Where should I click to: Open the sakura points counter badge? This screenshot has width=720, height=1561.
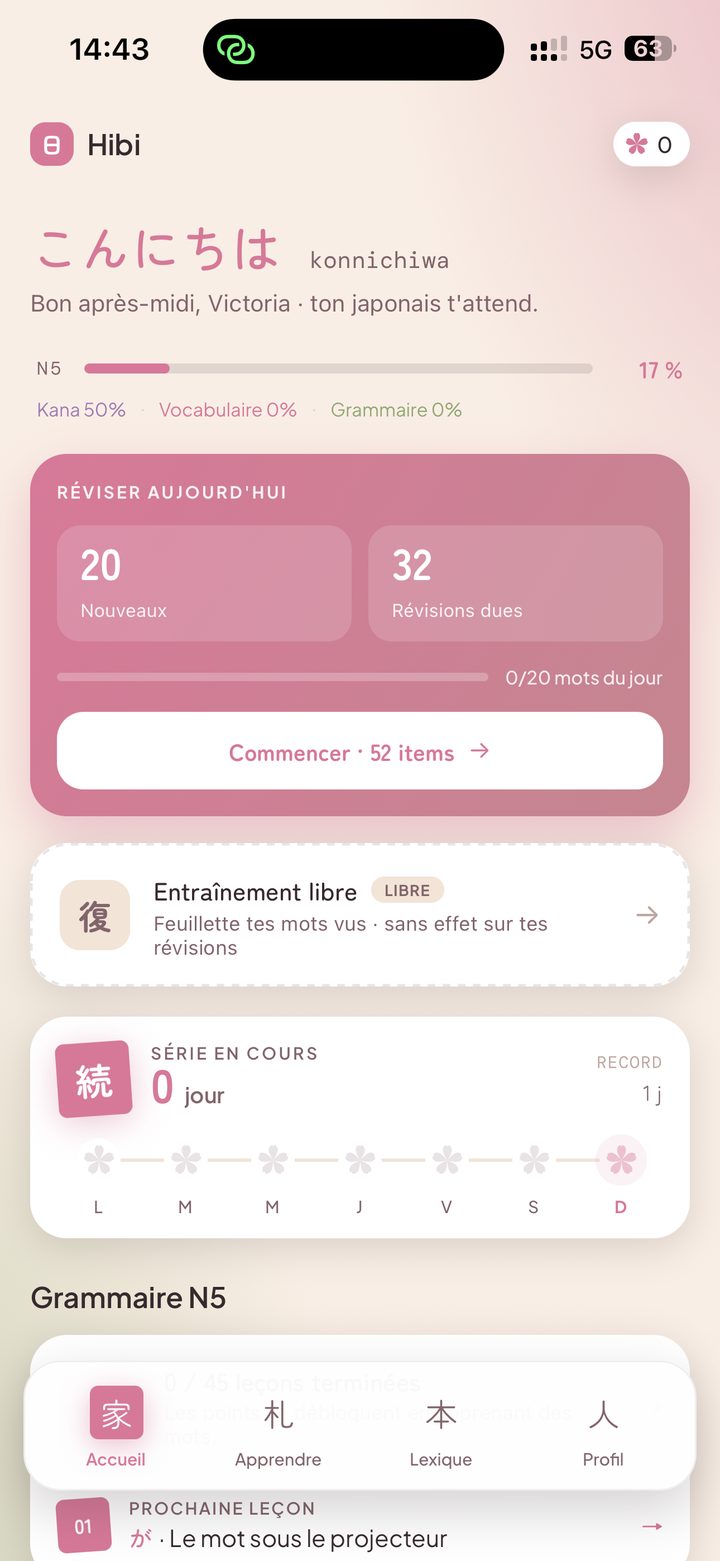pos(651,145)
